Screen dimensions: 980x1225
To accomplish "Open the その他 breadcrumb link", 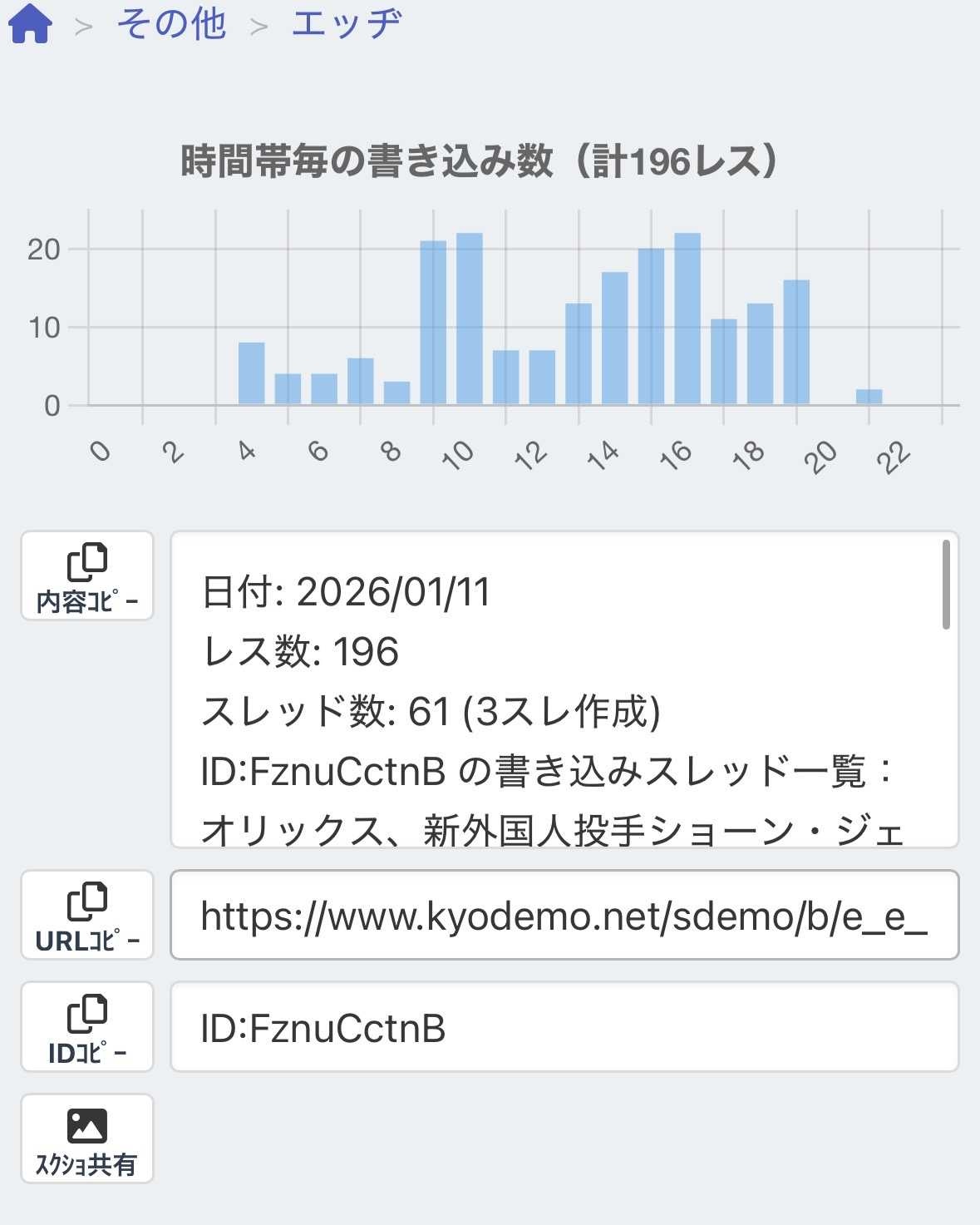I will point(171,23).
